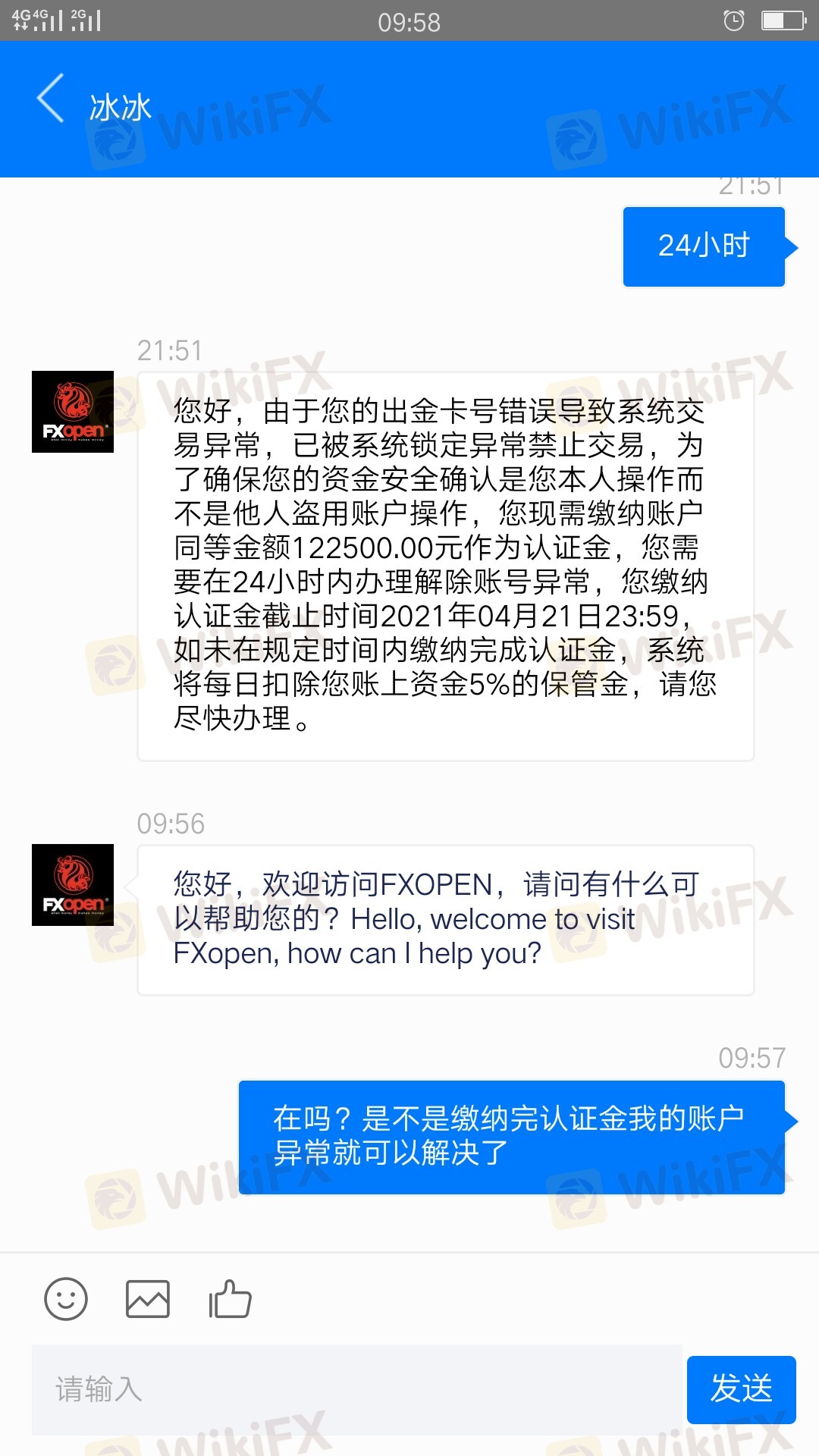
Task: Focus the 请输入 message field
Action: (x=356, y=1389)
